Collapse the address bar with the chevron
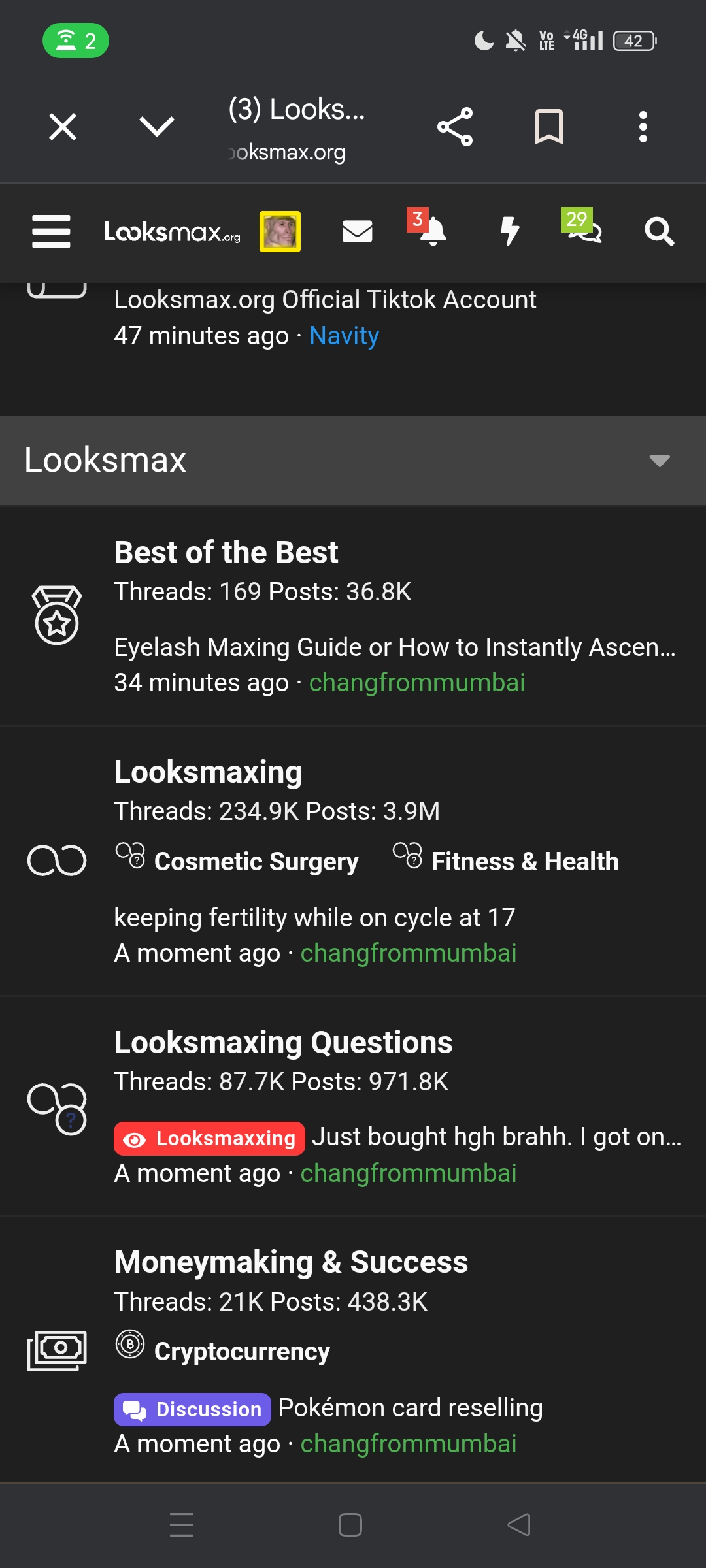This screenshot has height=1568, width=706. click(x=157, y=126)
